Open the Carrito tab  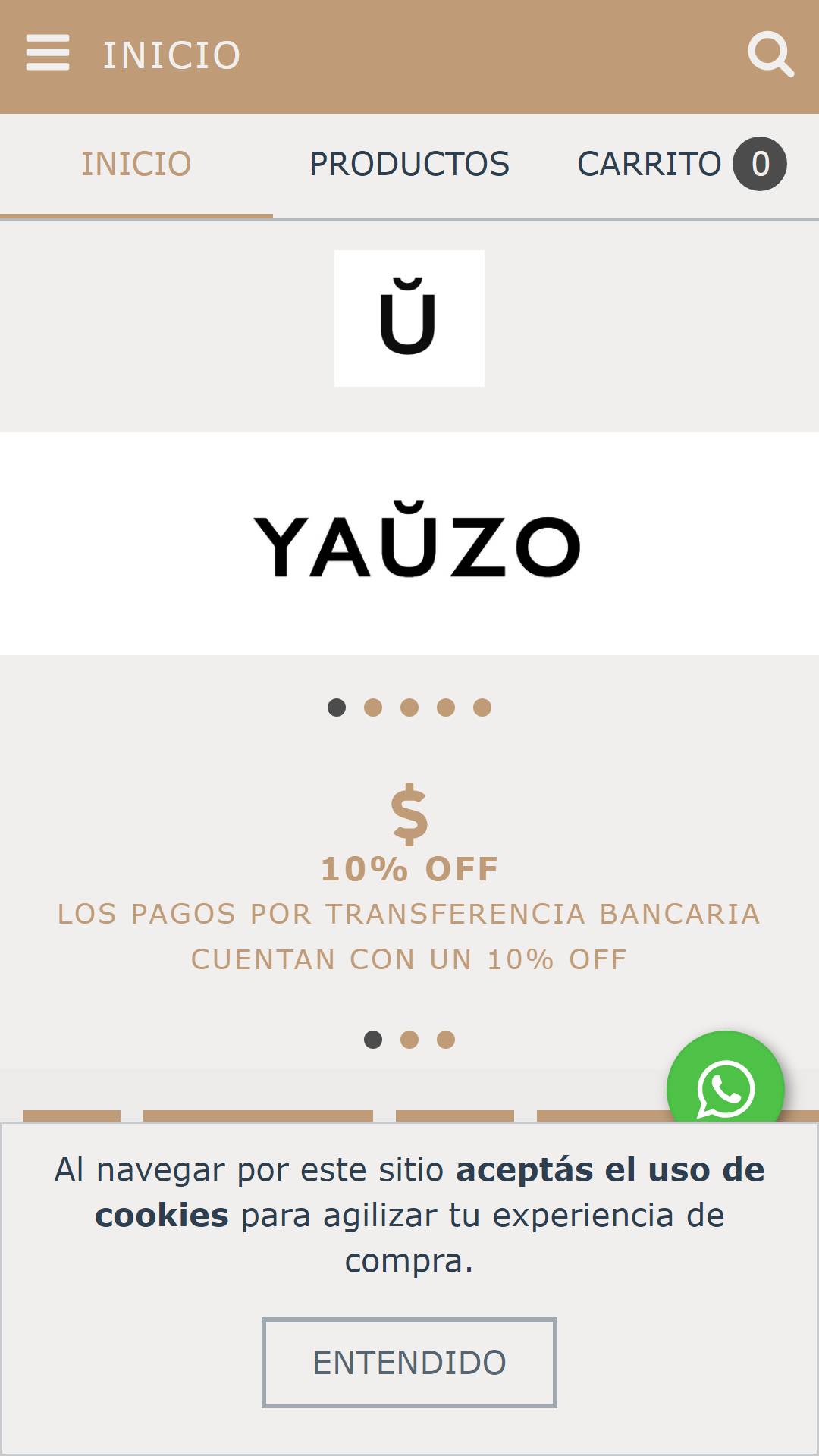tap(682, 164)
